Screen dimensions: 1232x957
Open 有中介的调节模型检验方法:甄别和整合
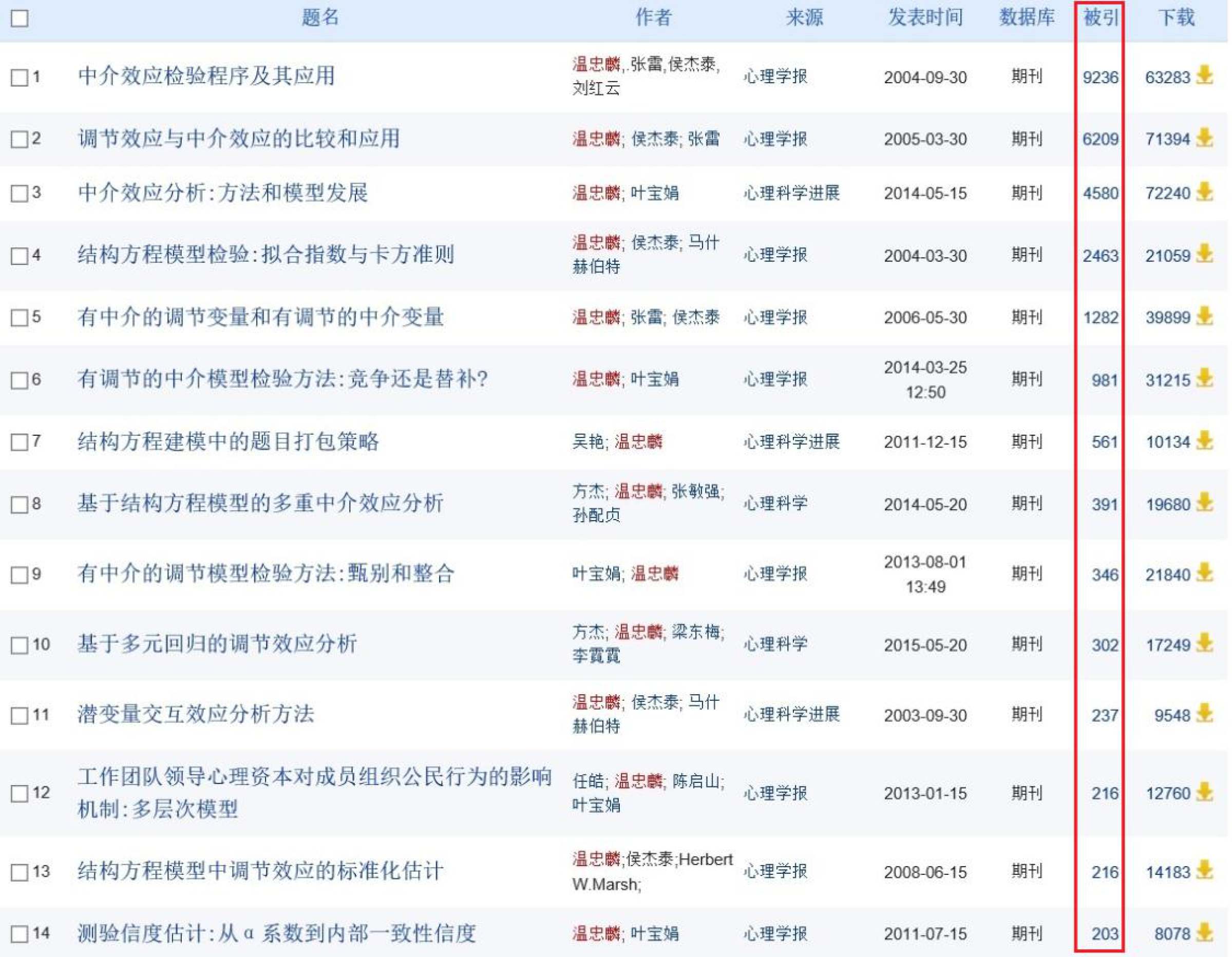(x=265, y=574)
